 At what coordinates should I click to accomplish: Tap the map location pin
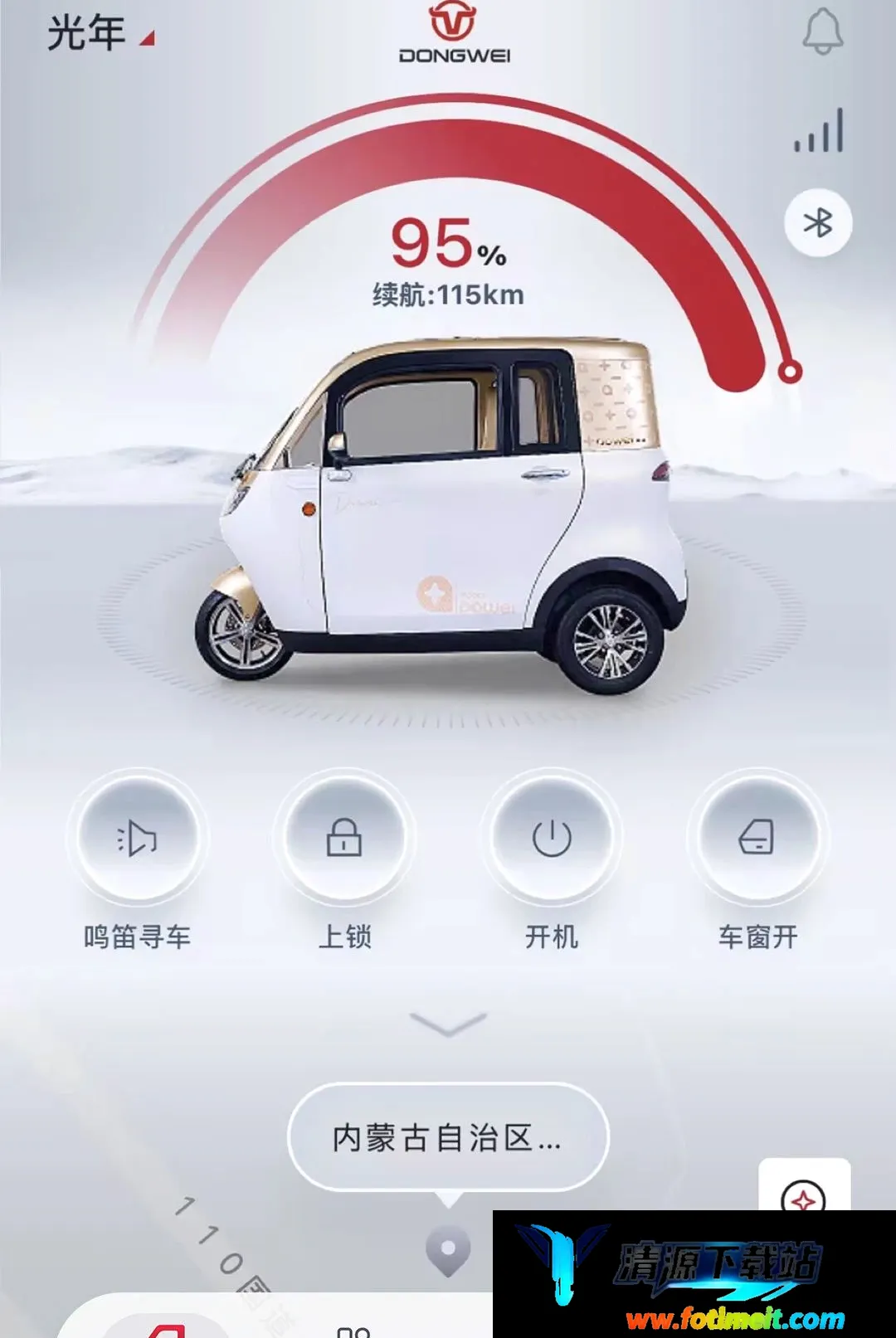coord(448,1251)
